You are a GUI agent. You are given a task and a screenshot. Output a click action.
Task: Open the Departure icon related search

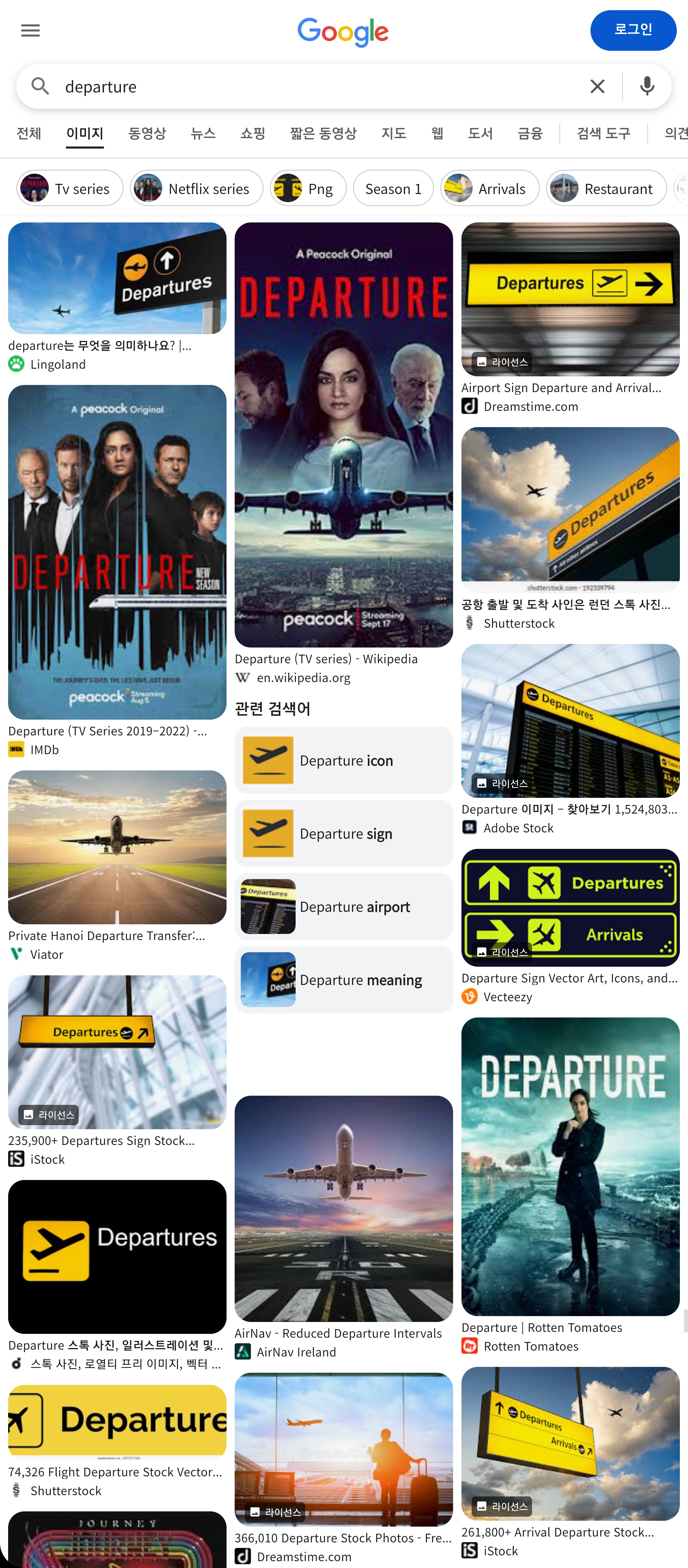pos(343,760)
